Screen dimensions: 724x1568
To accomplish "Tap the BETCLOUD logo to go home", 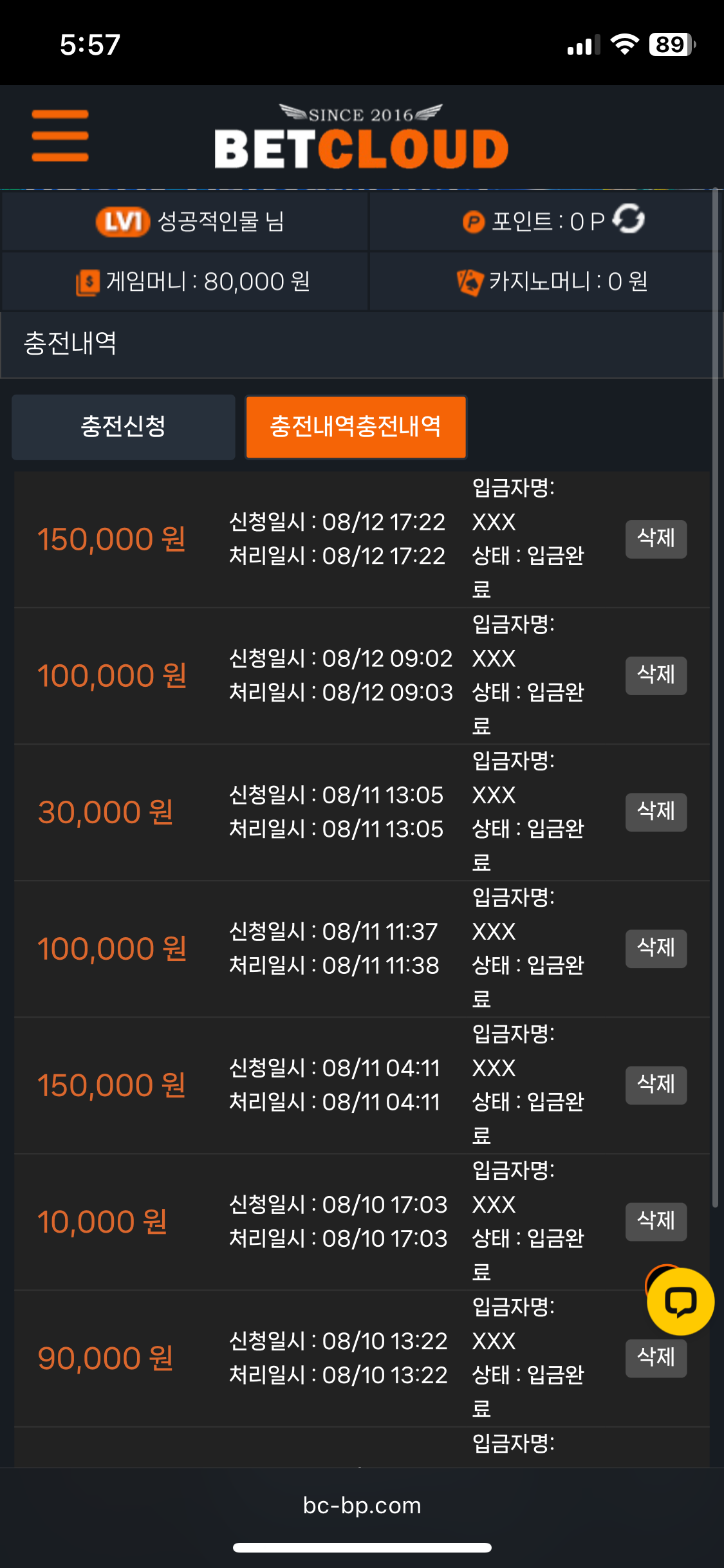I will pos(361,137).
